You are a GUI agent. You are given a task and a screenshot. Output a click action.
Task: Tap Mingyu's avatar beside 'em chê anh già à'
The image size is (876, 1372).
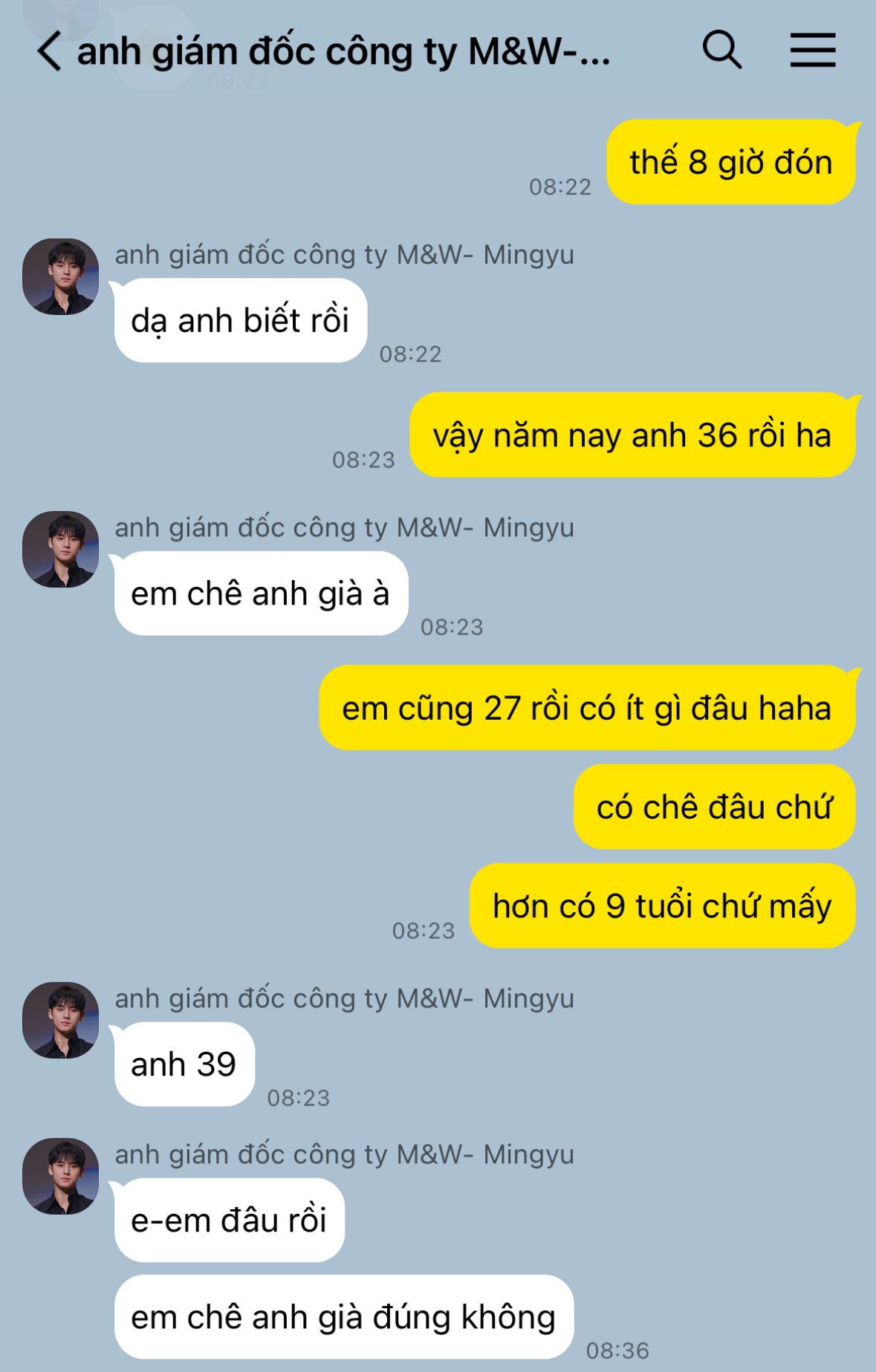click(x=60, y=550)
